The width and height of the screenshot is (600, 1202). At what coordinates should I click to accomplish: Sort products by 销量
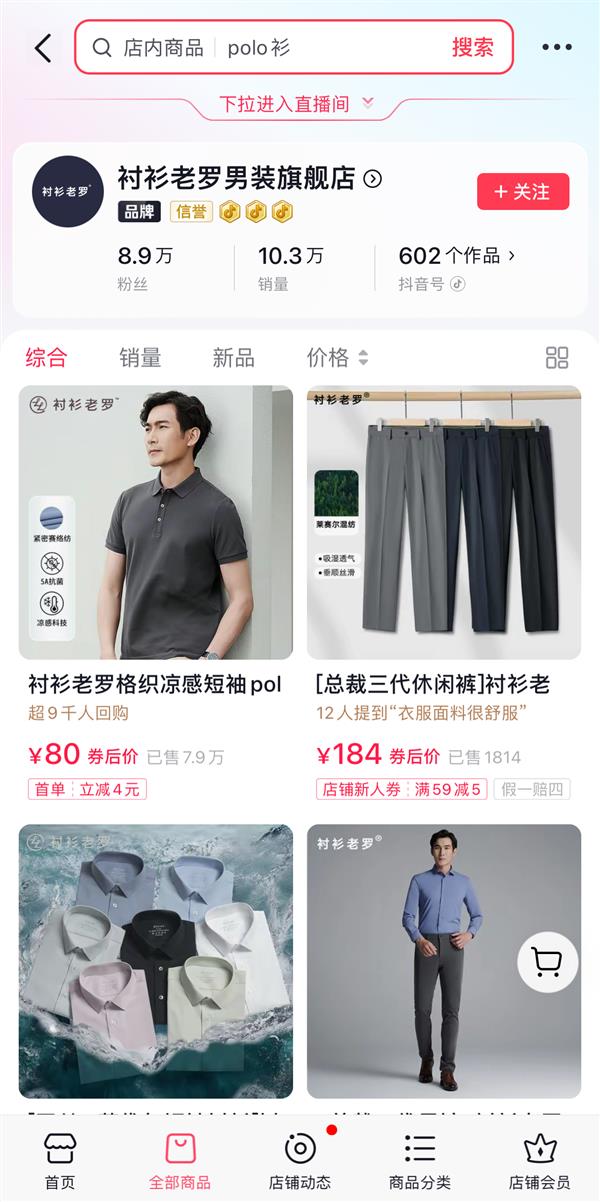[140, 357]
